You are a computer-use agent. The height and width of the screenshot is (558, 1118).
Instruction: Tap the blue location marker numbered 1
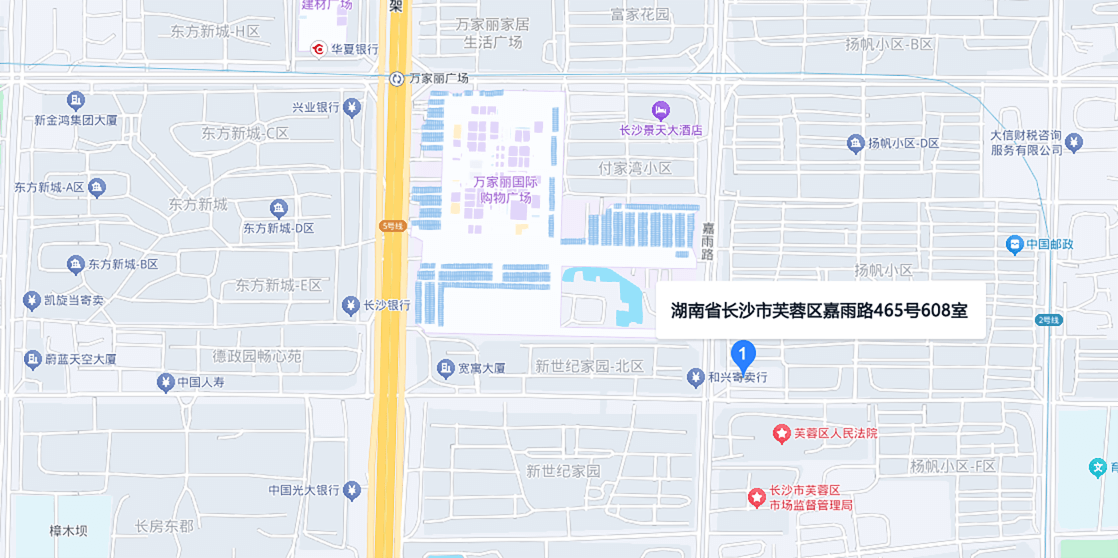click(742, 355)
